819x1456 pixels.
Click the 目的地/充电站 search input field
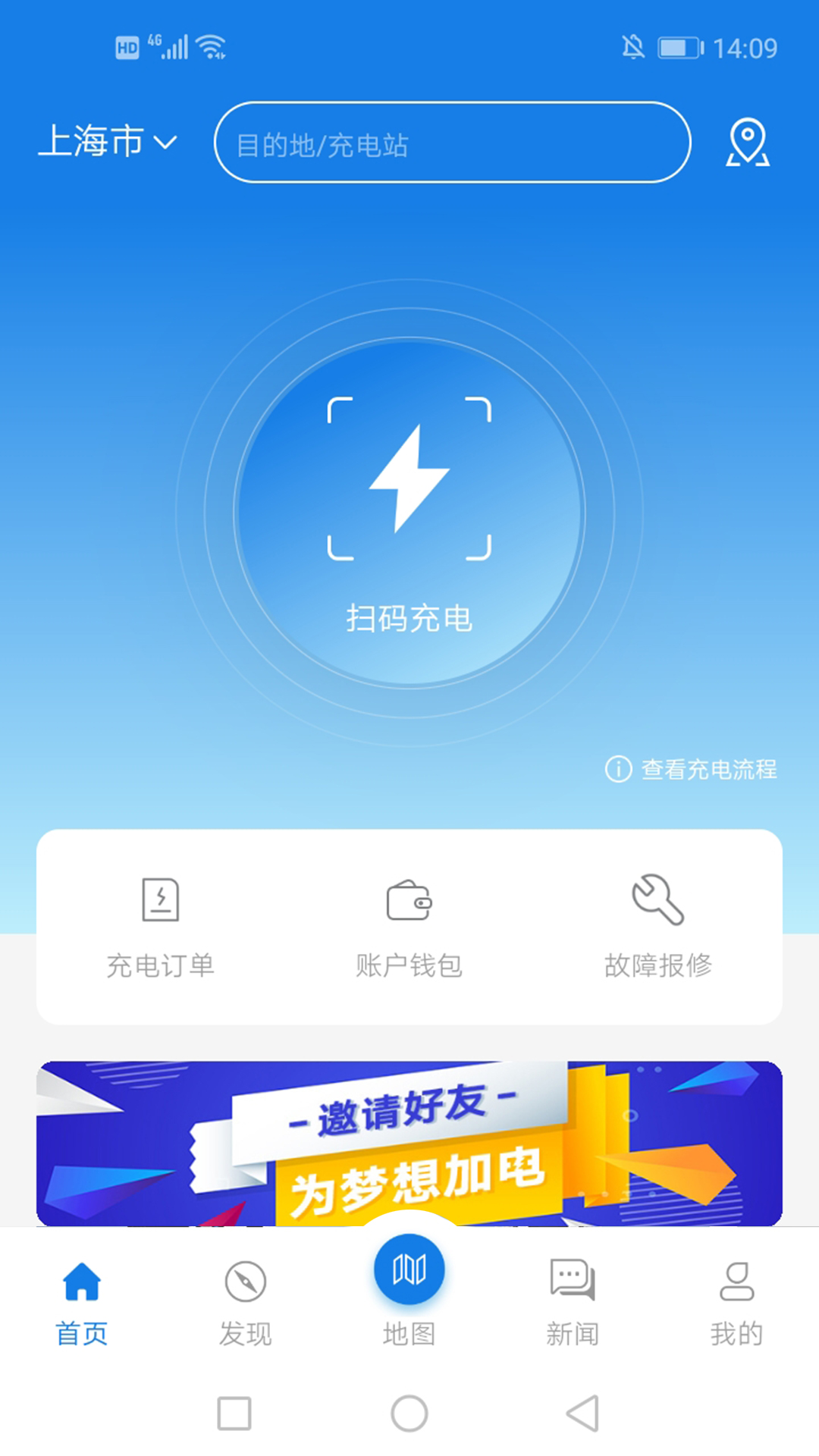pyautogui.click(x=451, y=144)
